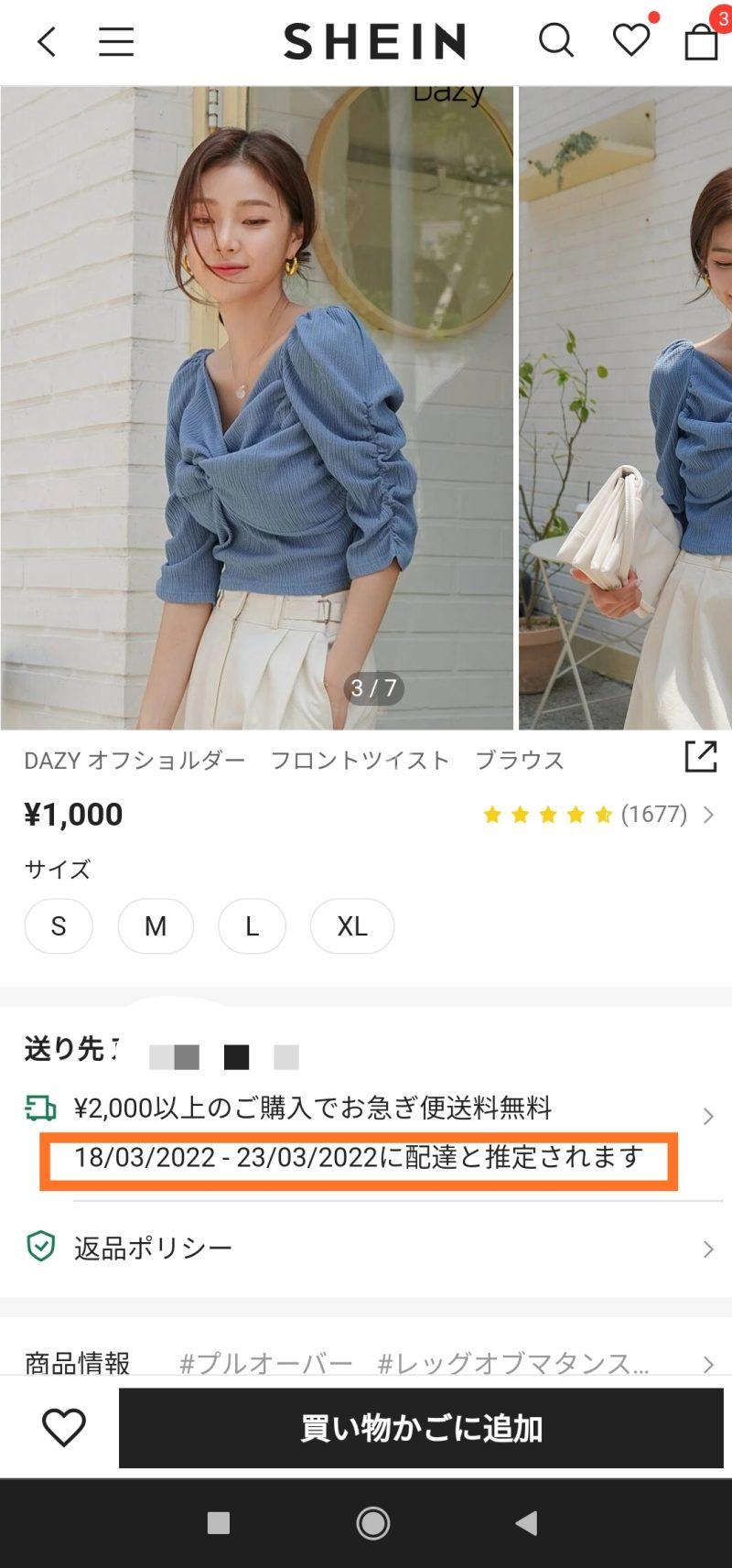Select size S

pyautogui.click(x=59, y=926)
